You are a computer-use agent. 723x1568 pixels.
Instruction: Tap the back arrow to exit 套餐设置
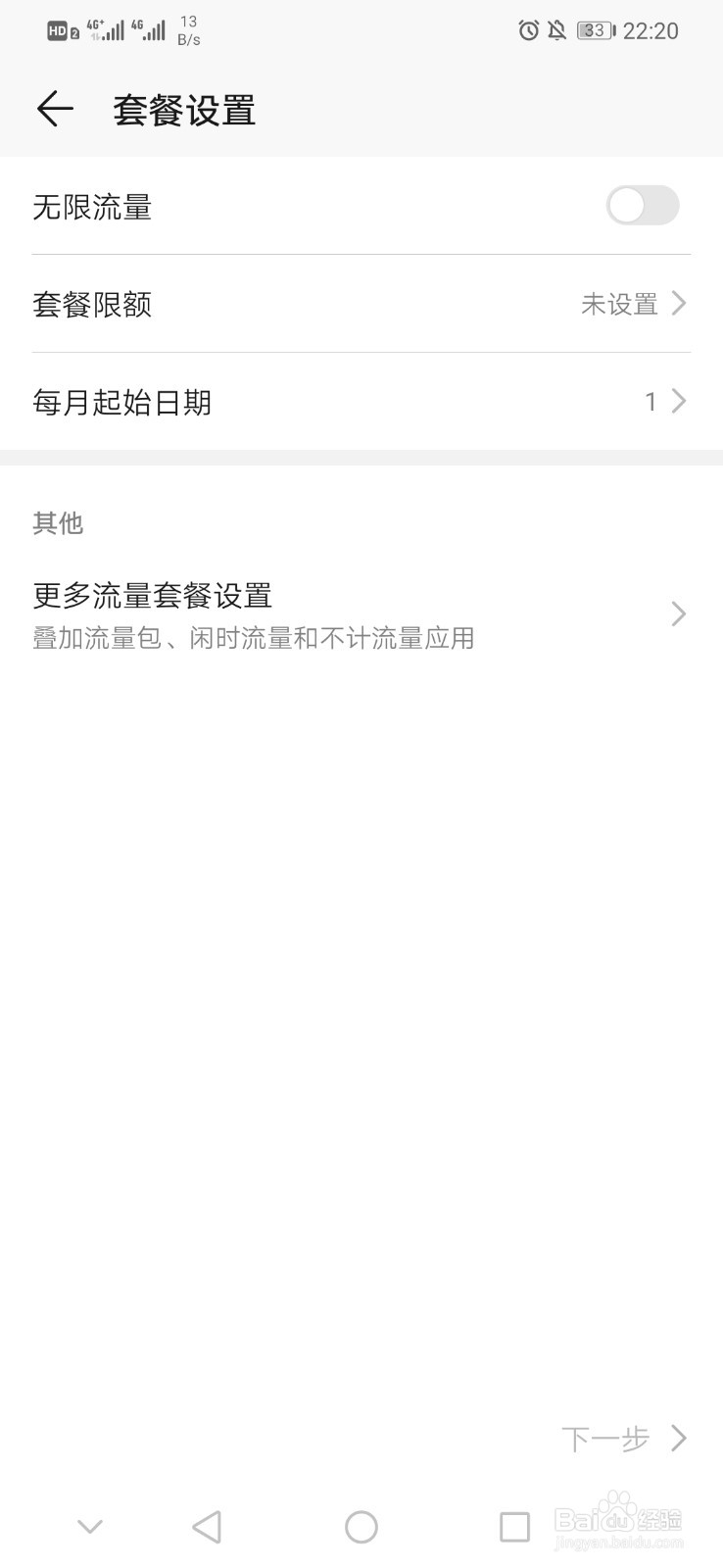(x=55, y=109)
